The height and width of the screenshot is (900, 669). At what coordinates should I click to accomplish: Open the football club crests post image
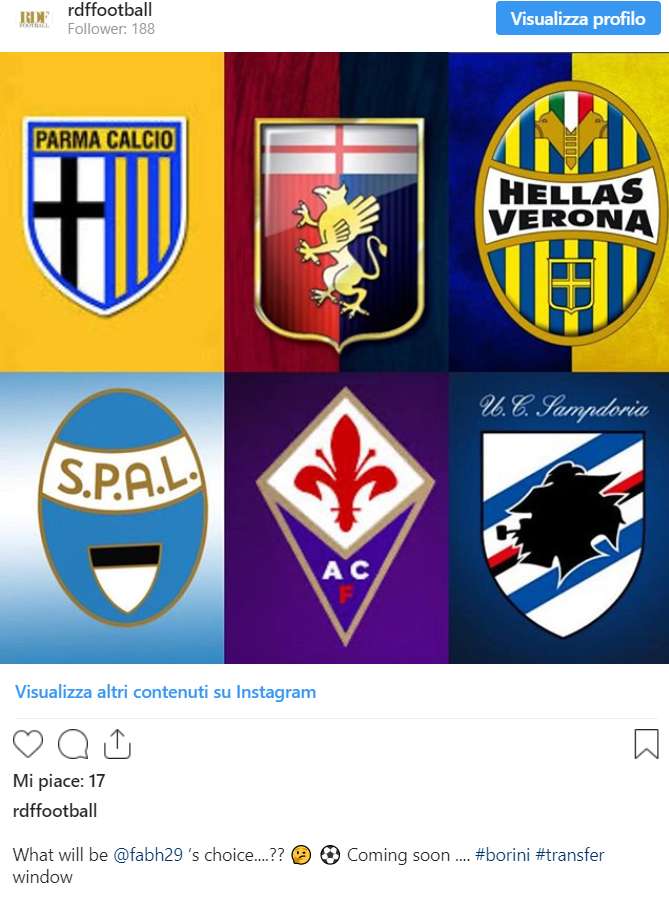tap(334, 358)
